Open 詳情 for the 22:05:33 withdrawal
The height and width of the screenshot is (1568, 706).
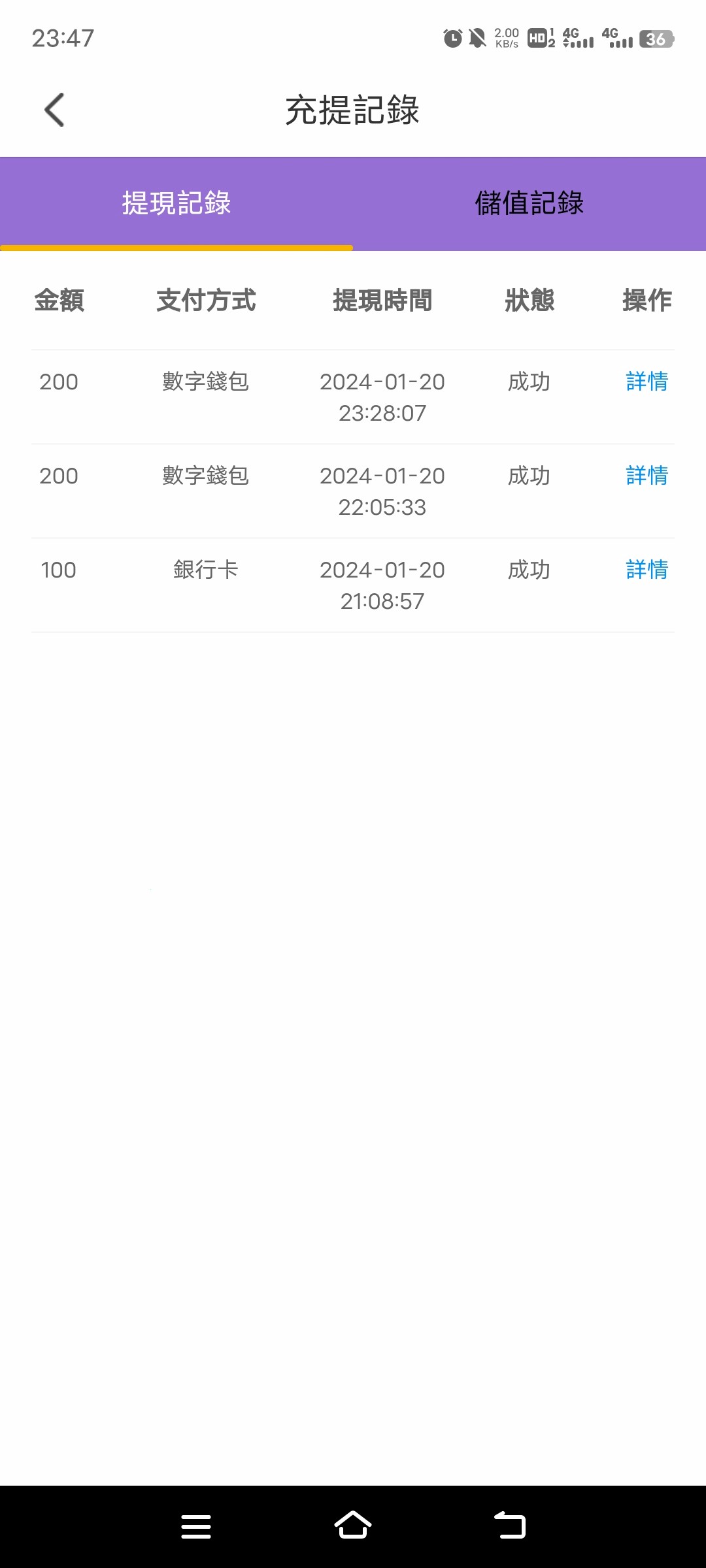pyautogui.click(x=645, y=476)
